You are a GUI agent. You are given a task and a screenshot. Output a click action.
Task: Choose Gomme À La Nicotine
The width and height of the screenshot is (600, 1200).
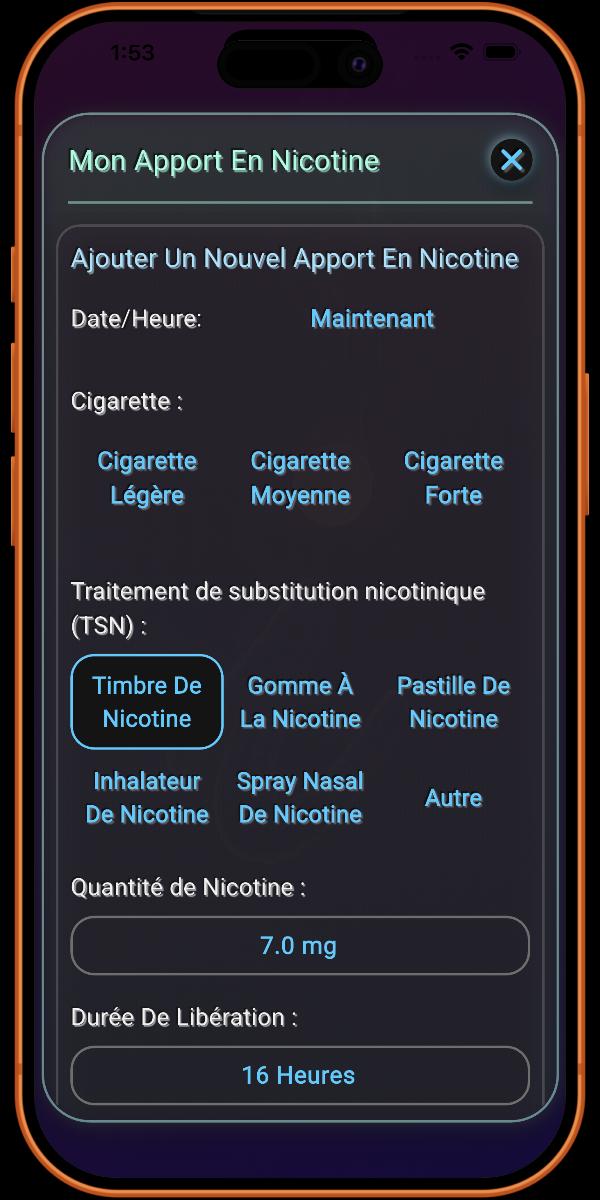pyautogui.click(x=300, y=702)
